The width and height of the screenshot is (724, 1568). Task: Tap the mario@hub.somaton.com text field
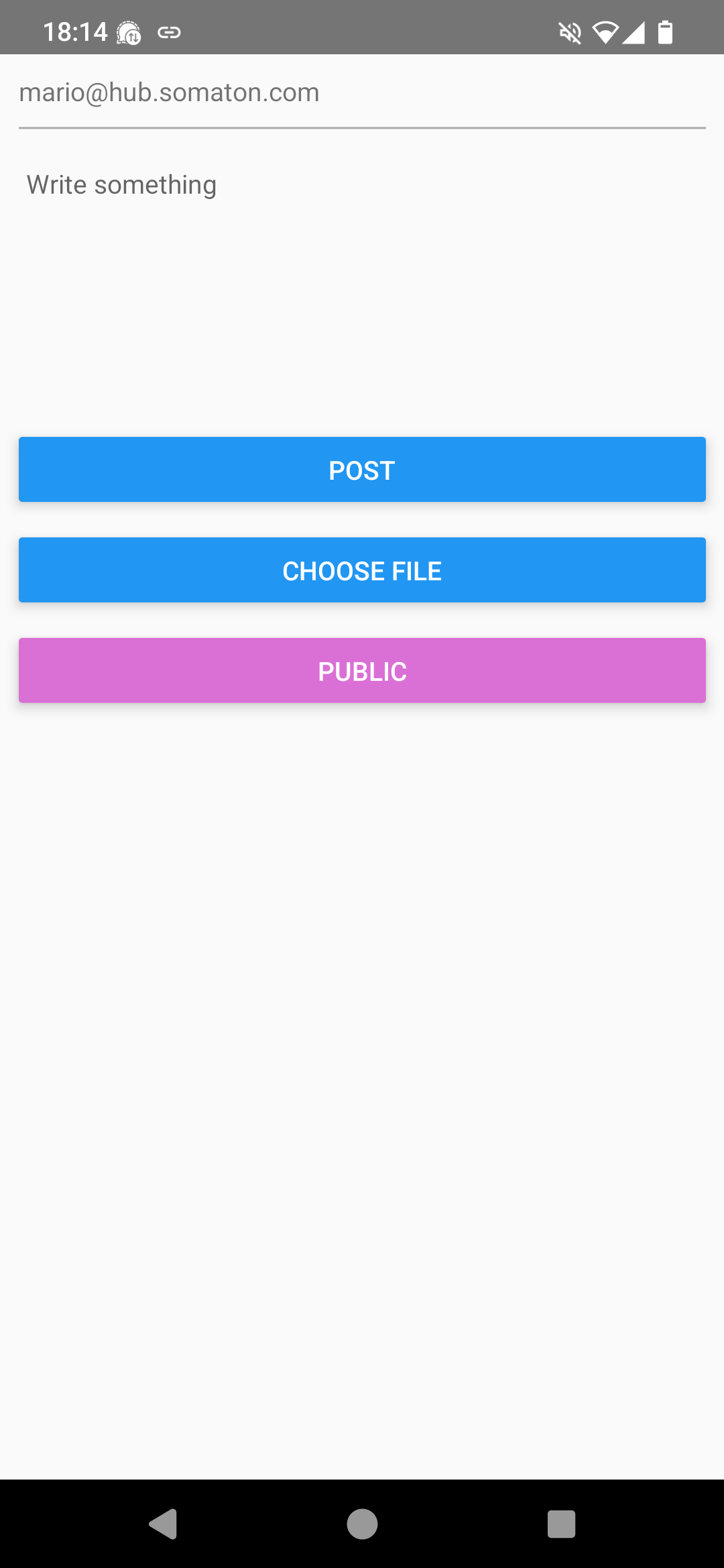[362, 93]
